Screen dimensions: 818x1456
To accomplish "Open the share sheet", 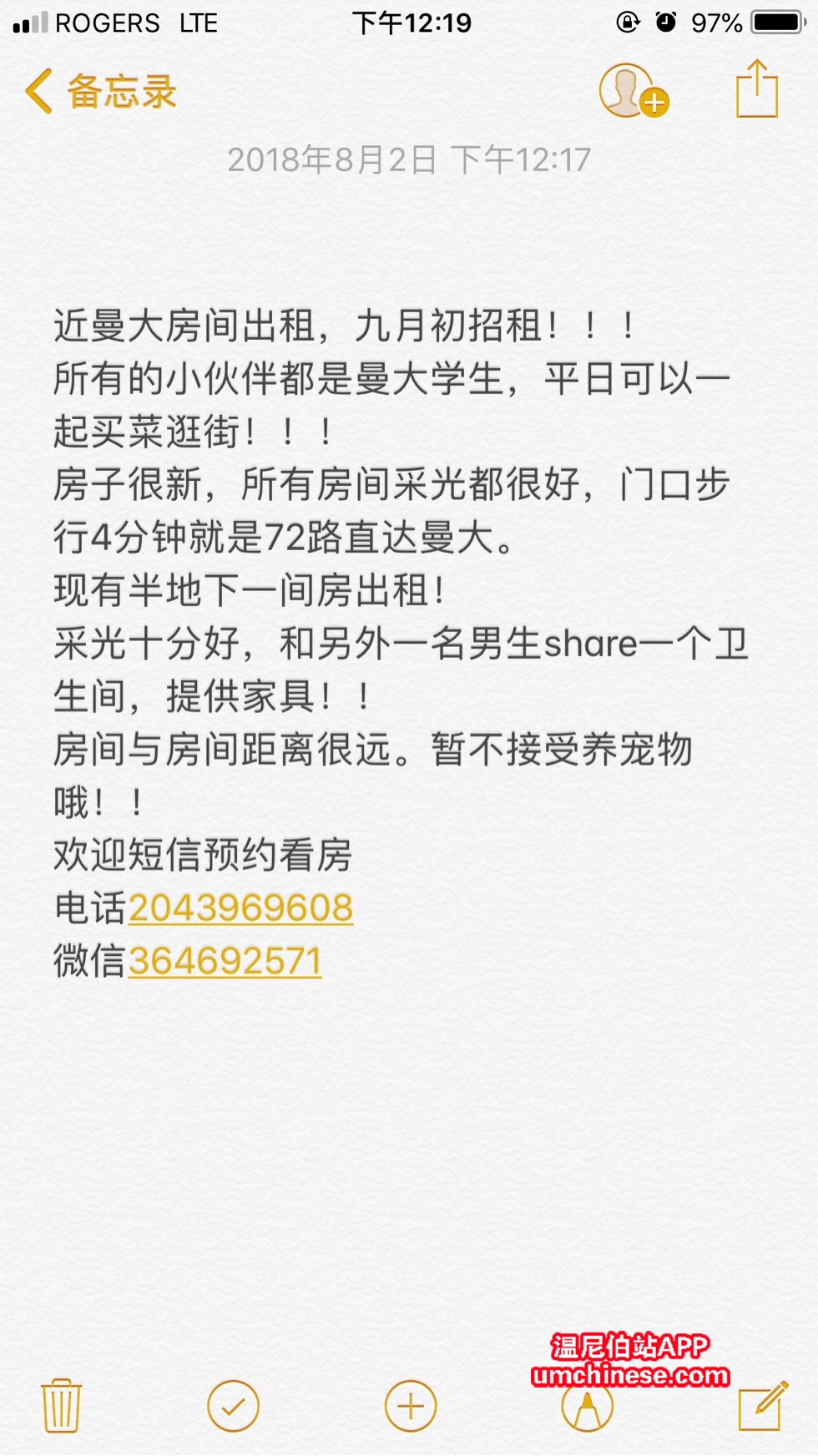I will 756,89.
